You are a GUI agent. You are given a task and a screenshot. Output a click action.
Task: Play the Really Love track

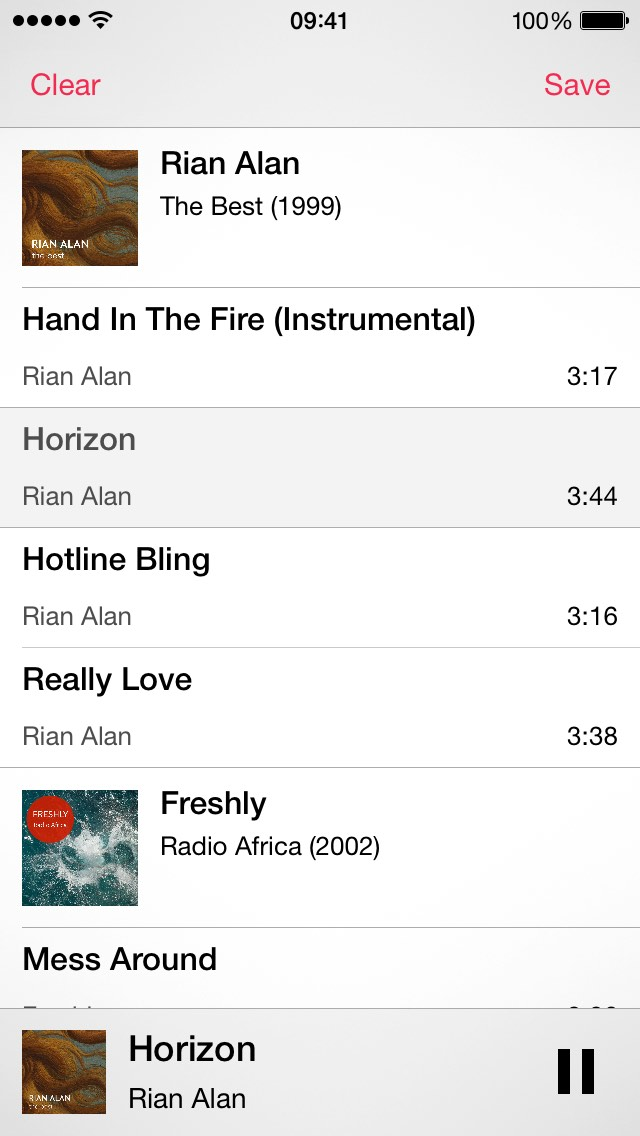(x=320, y=707)
